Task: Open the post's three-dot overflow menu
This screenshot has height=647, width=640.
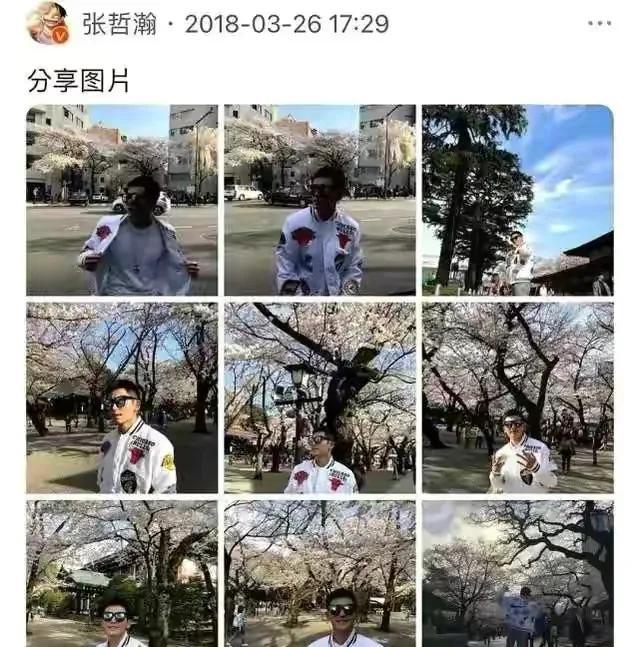Action: point(599,23)
